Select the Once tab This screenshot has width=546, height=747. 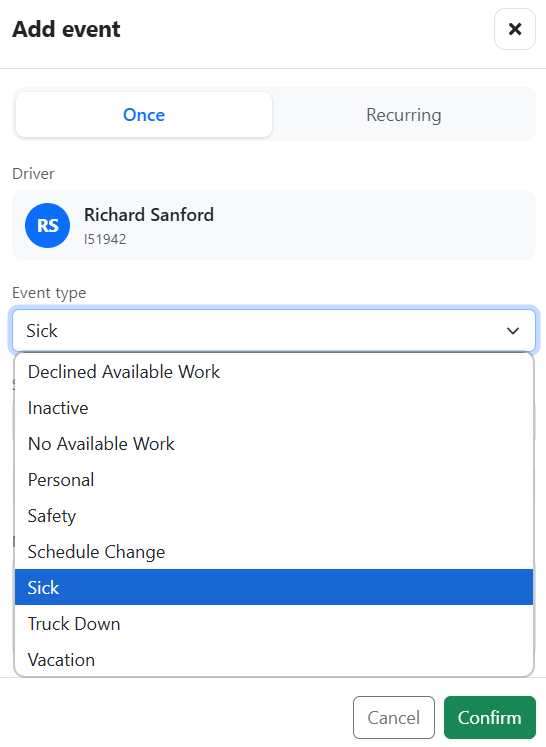144,115
